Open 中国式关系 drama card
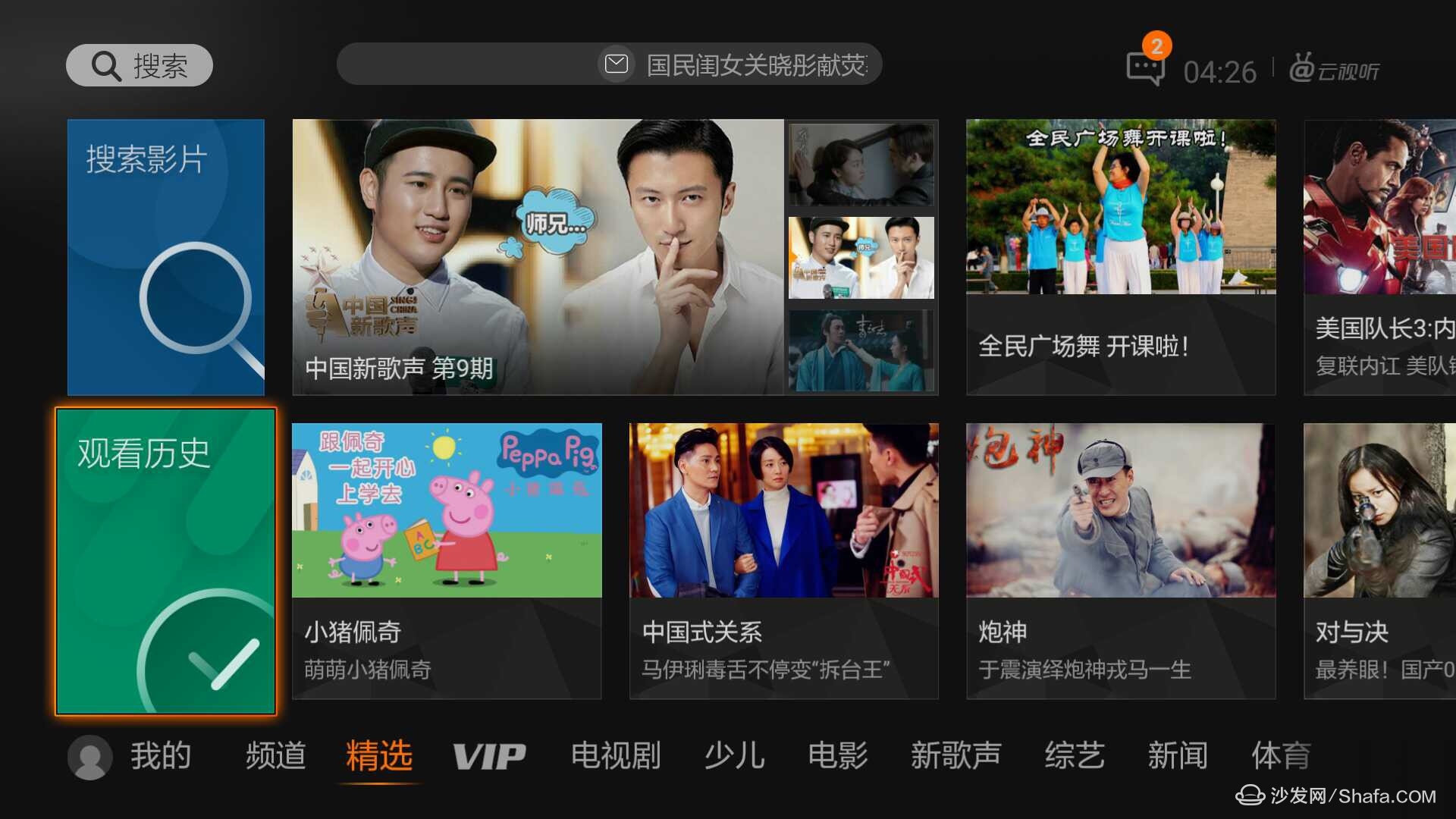Screen dimensions: 1456x819 tap(783, 561)
